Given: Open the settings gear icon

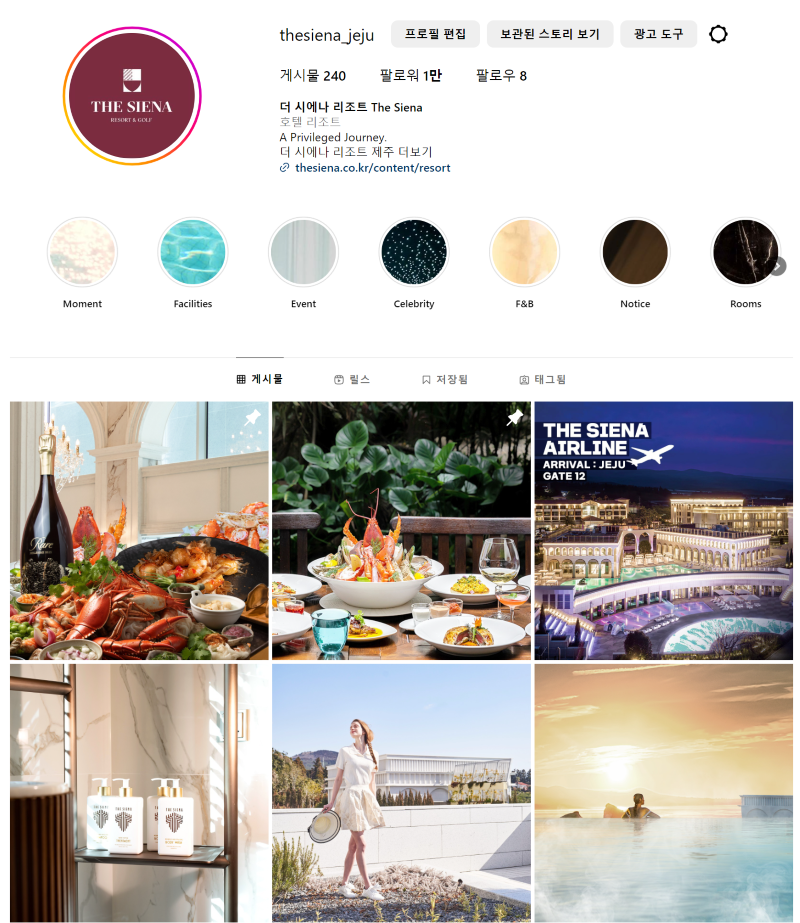Looking at the screenshot, I should coord(718,34).
